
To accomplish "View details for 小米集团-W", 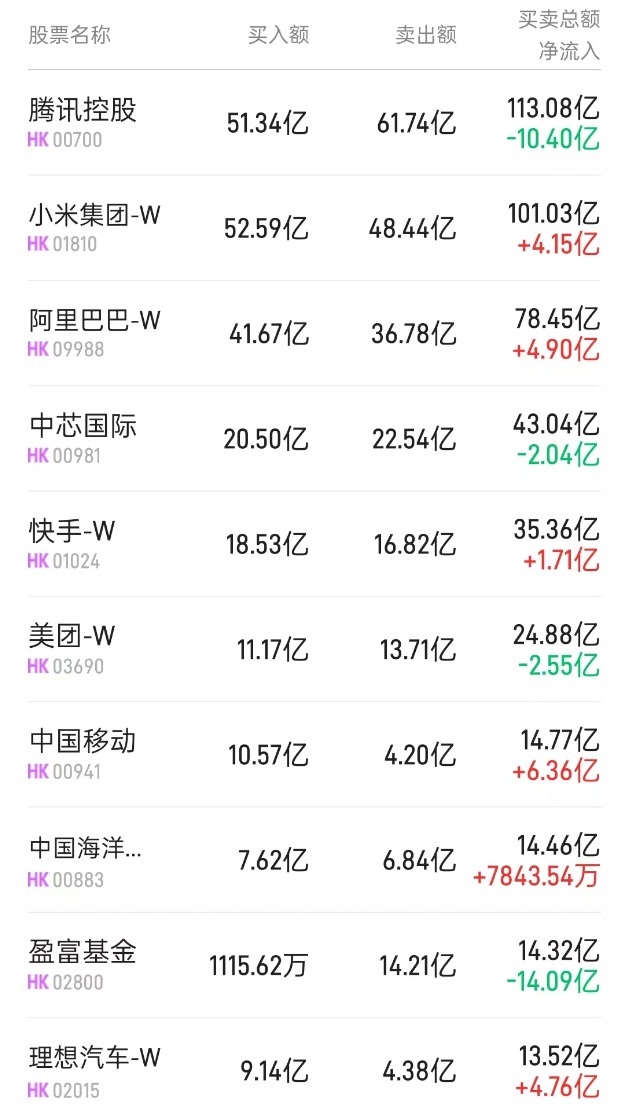I will (x=95, y=215).
